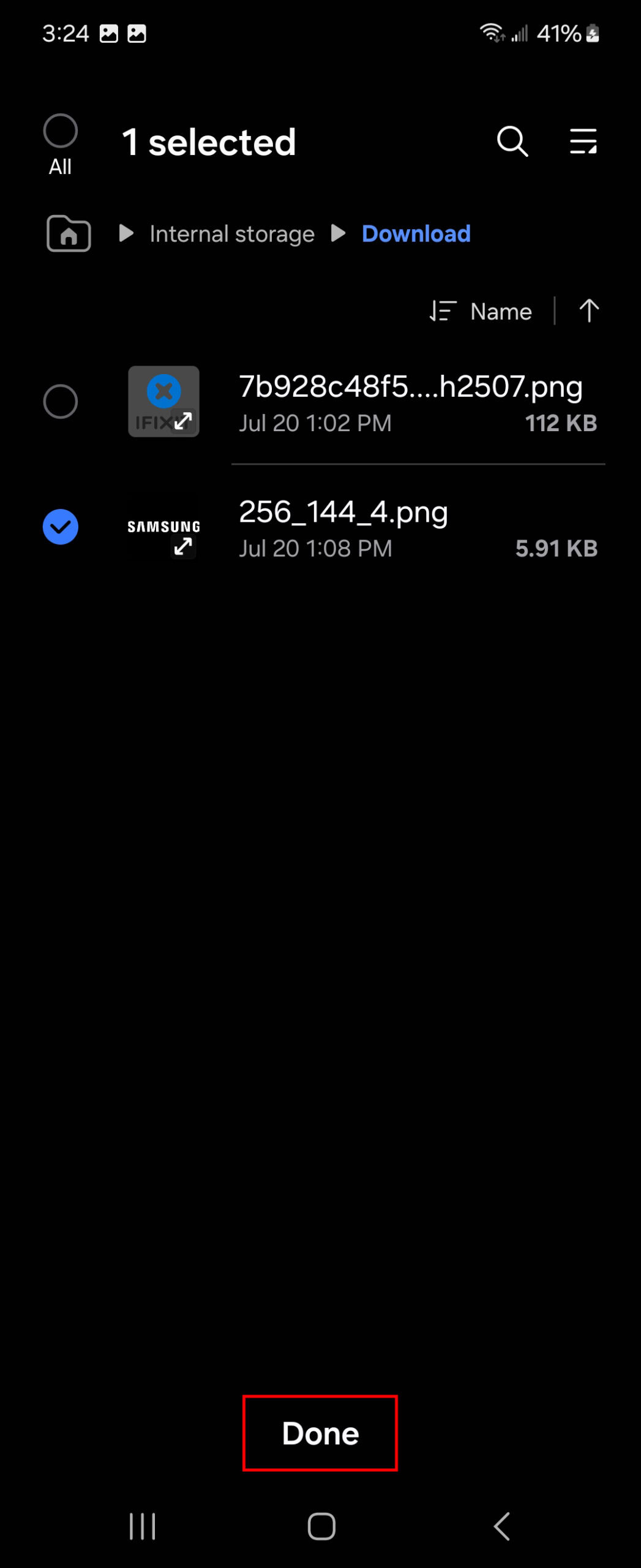
Task: Open the search magnifier icon
Action: pyautogui.click(x=512, y=141)
